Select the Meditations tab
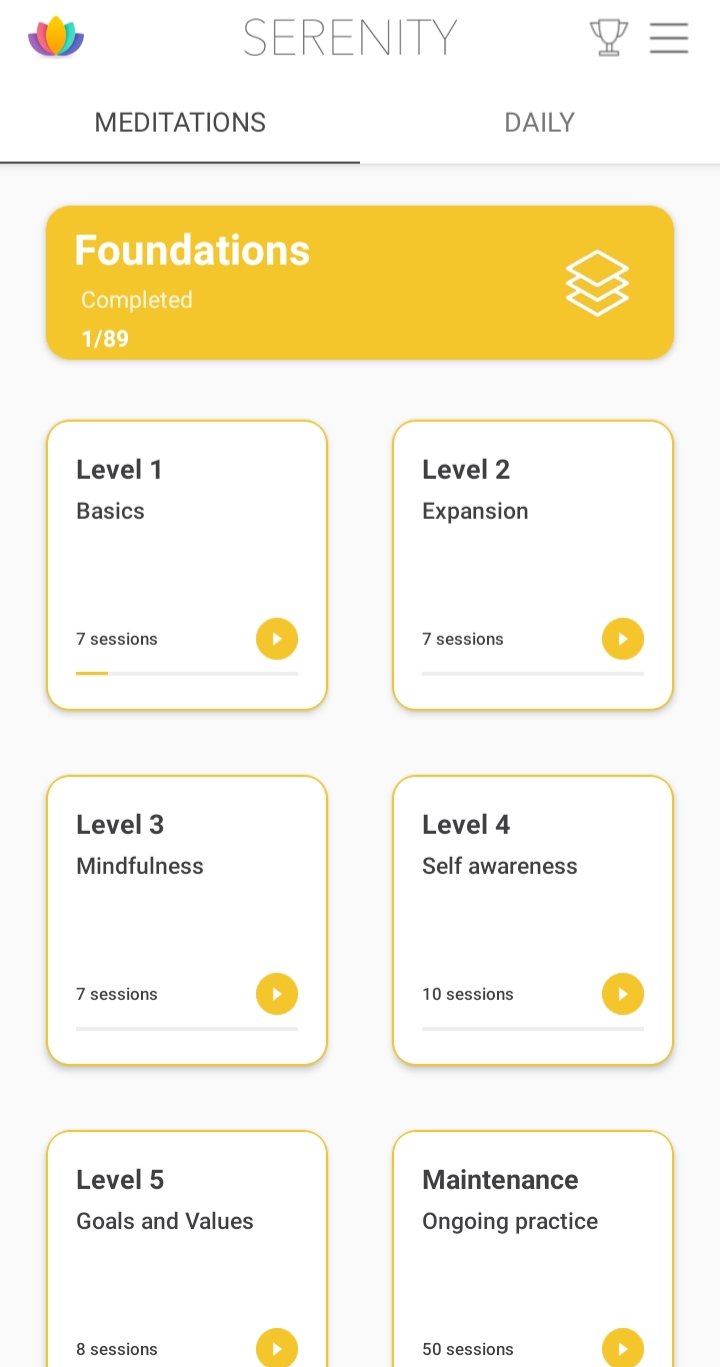Viewport: 720px width, 1367px height. coord(180,123)
